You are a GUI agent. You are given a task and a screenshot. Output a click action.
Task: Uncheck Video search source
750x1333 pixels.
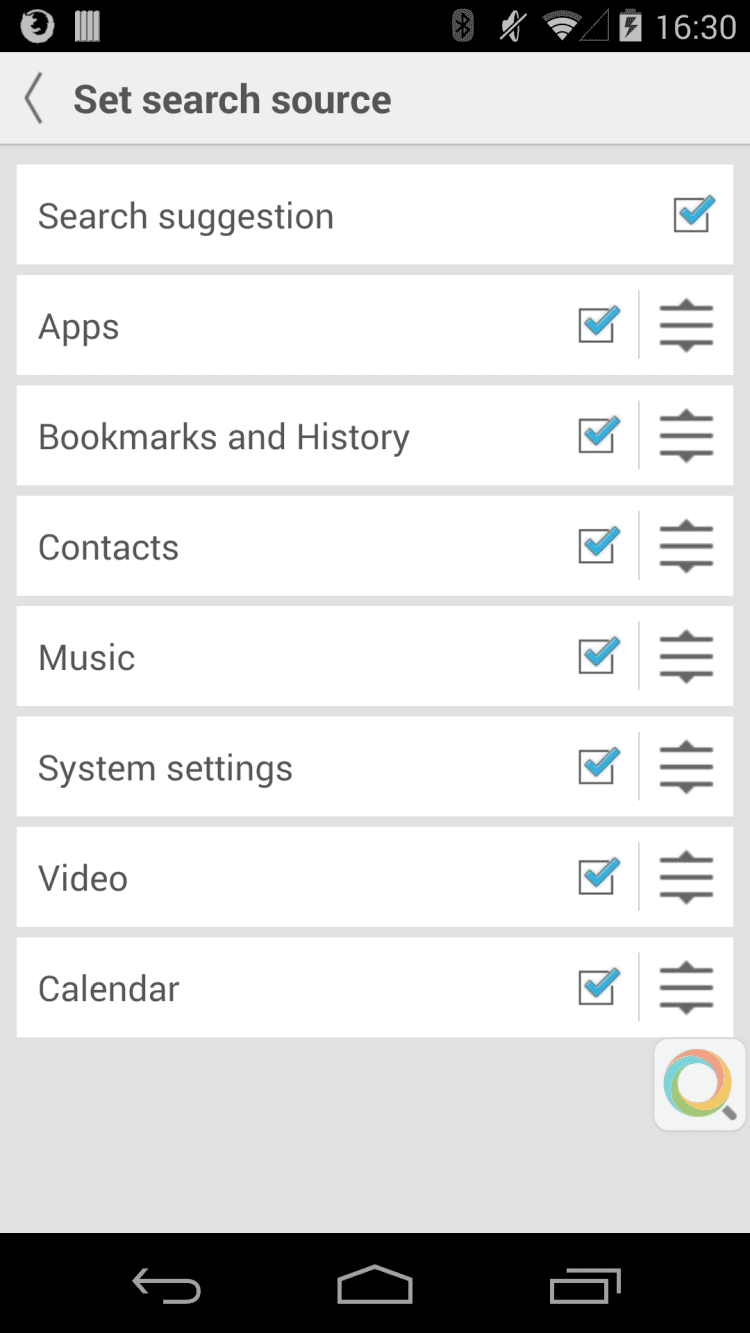[x=598, y=877]
